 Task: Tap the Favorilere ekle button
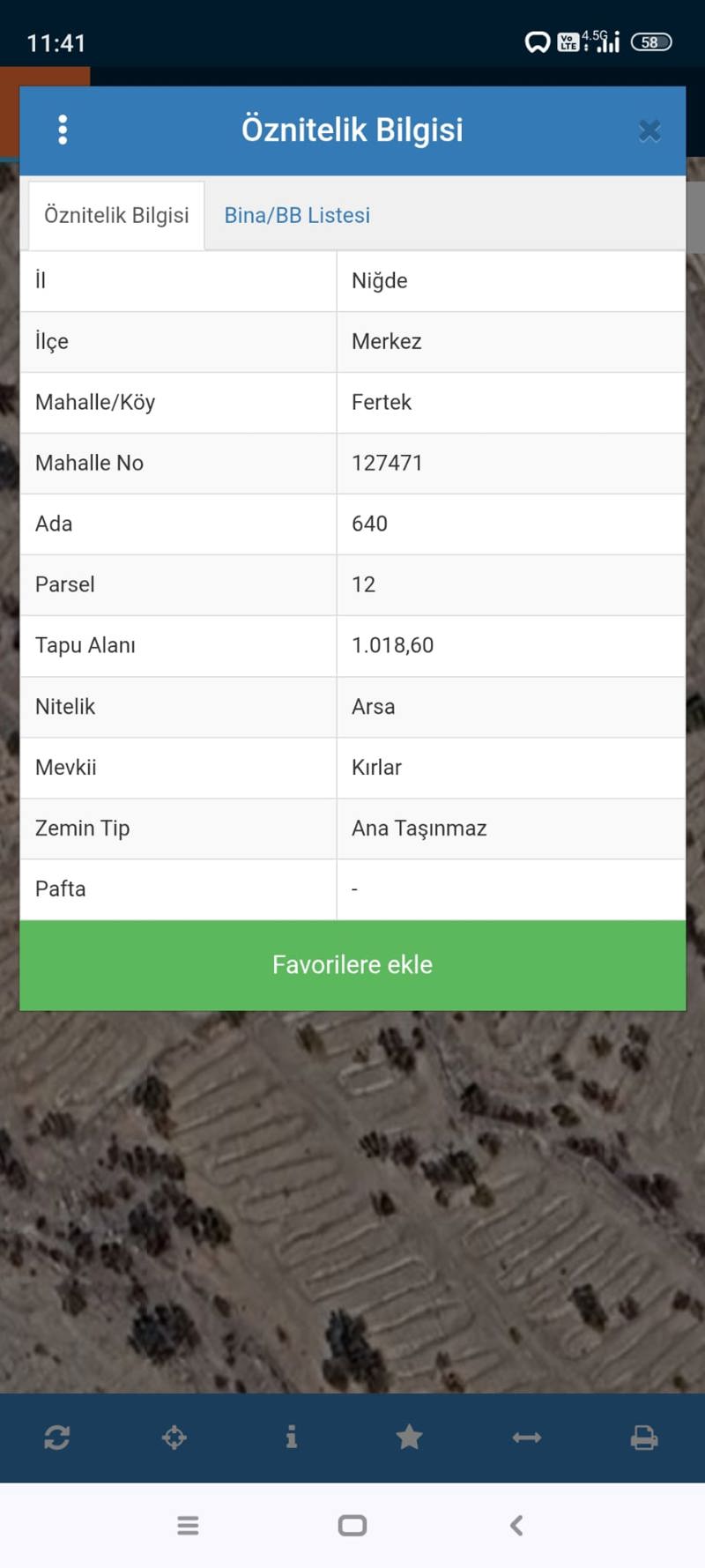pos(352,964)
